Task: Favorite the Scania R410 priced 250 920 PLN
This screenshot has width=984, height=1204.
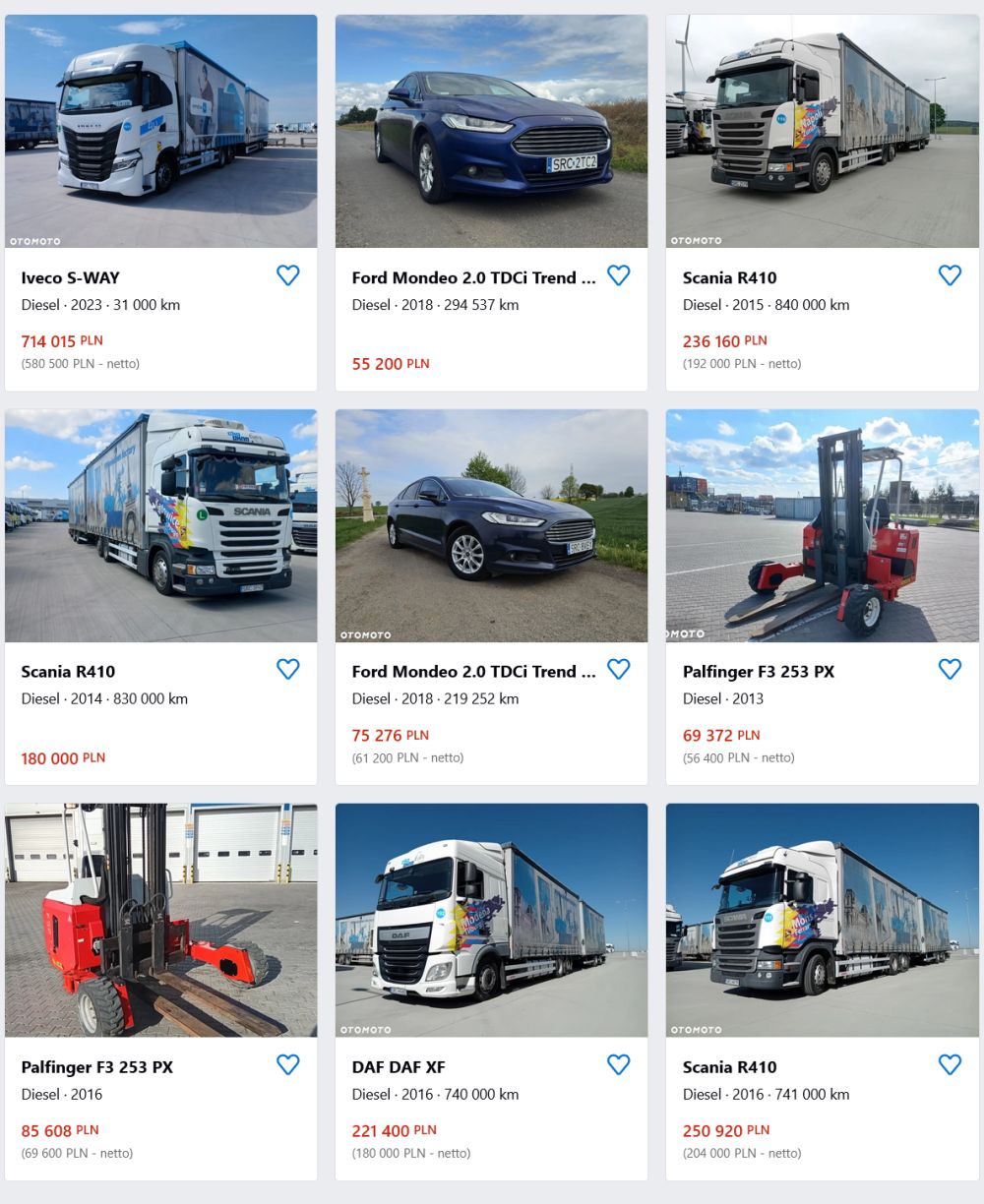Action: (x=949, y=1064)
